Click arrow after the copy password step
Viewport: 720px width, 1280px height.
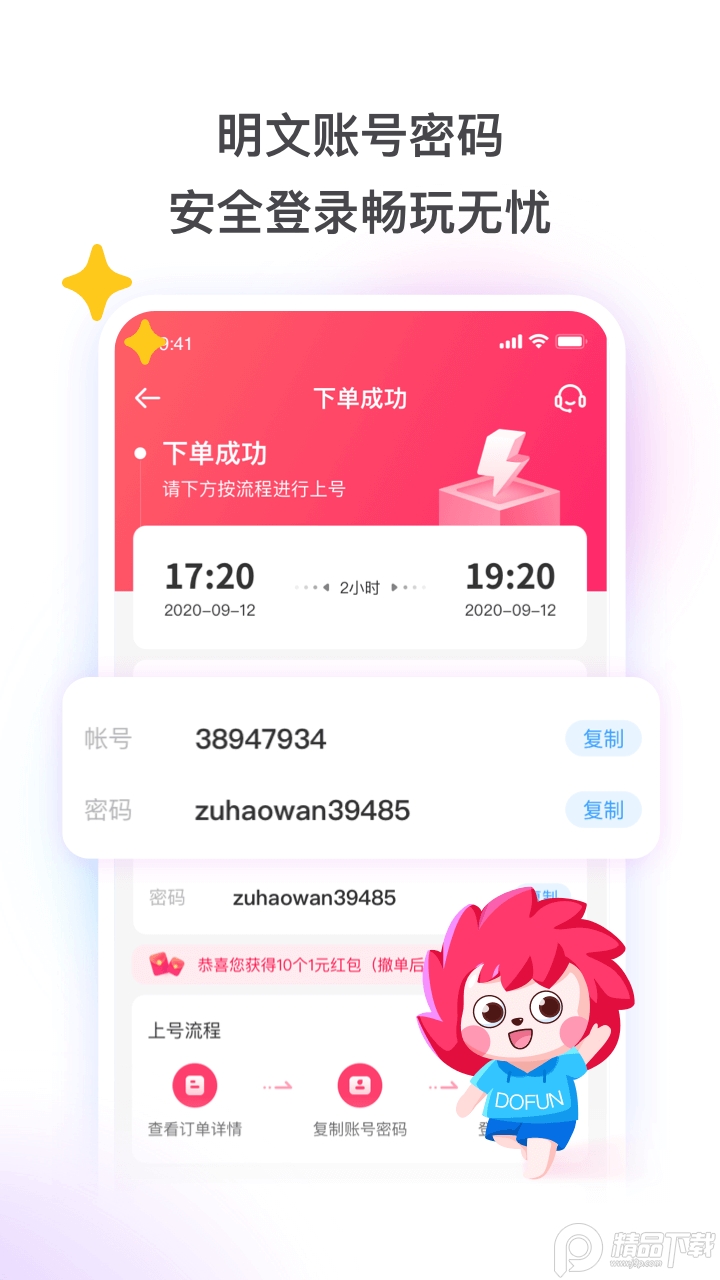pos(443,1084)
